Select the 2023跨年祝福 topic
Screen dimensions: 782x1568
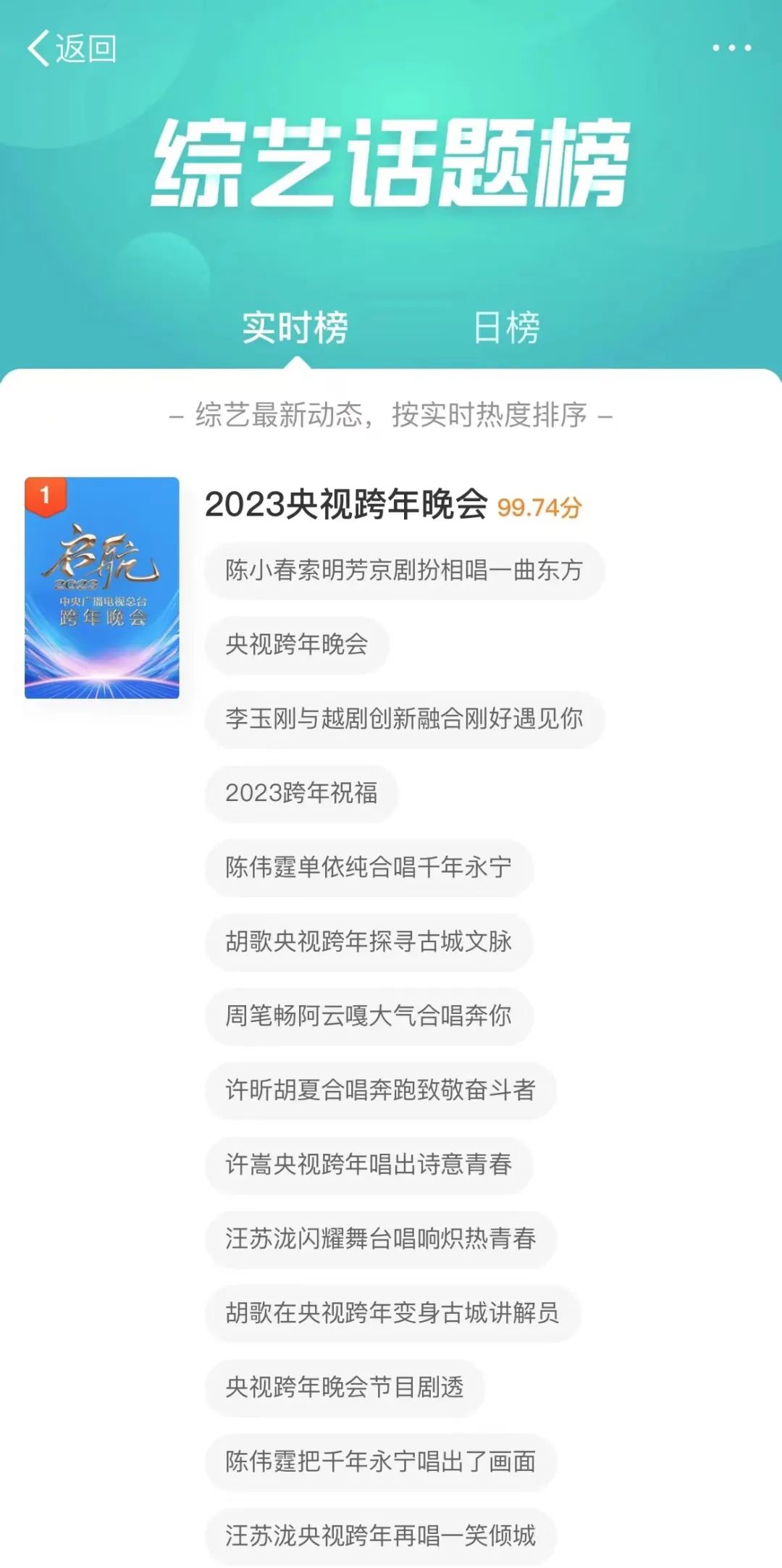tap(300, 793)
